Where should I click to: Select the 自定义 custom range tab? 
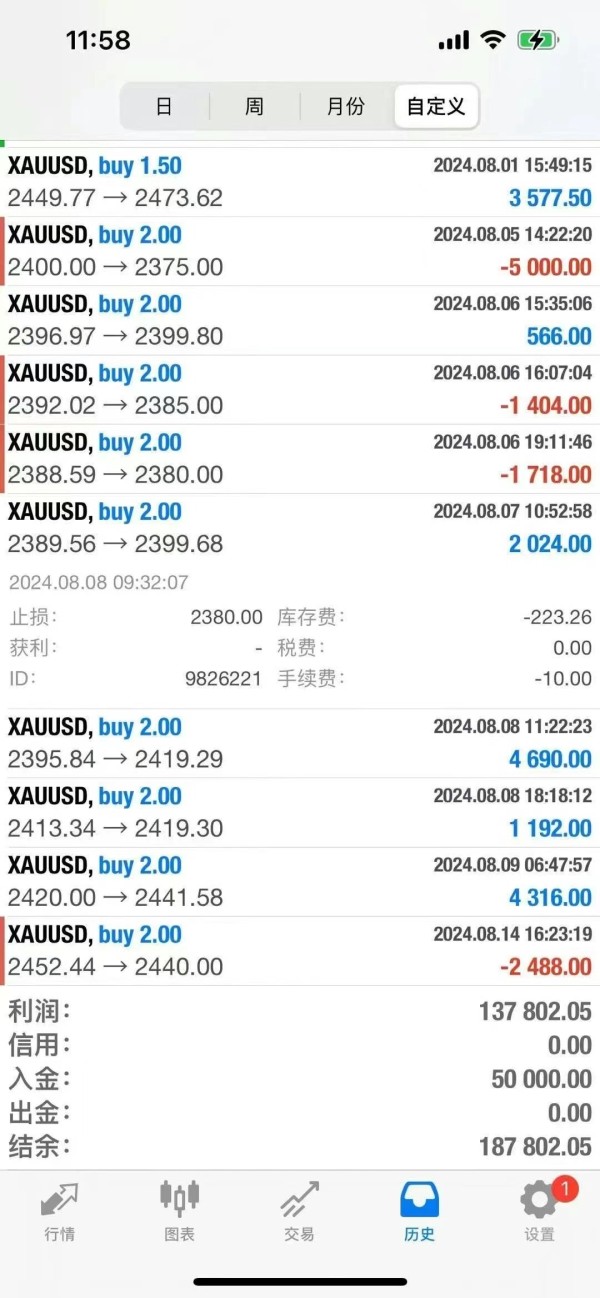(436, 106)
